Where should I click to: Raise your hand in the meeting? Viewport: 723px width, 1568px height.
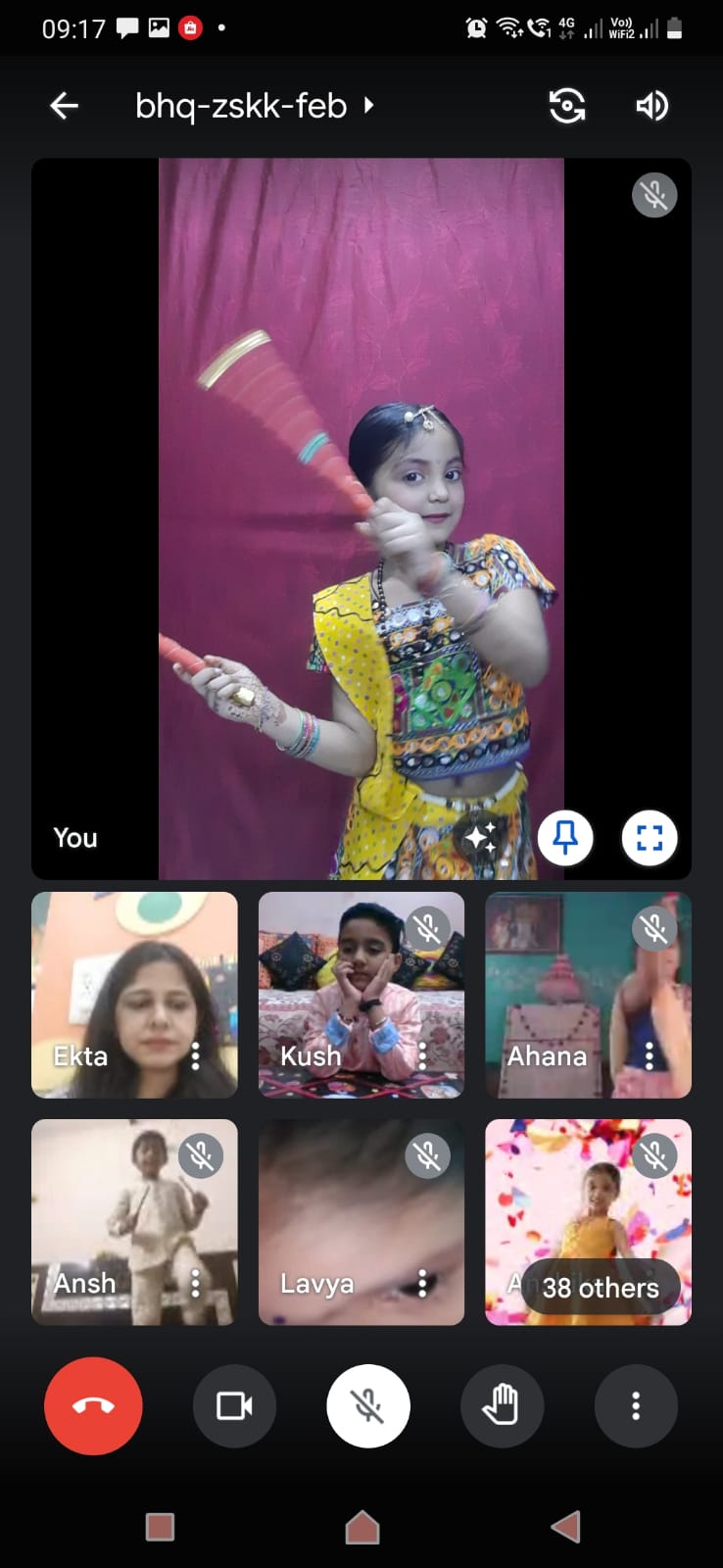tap(502, 1406)
